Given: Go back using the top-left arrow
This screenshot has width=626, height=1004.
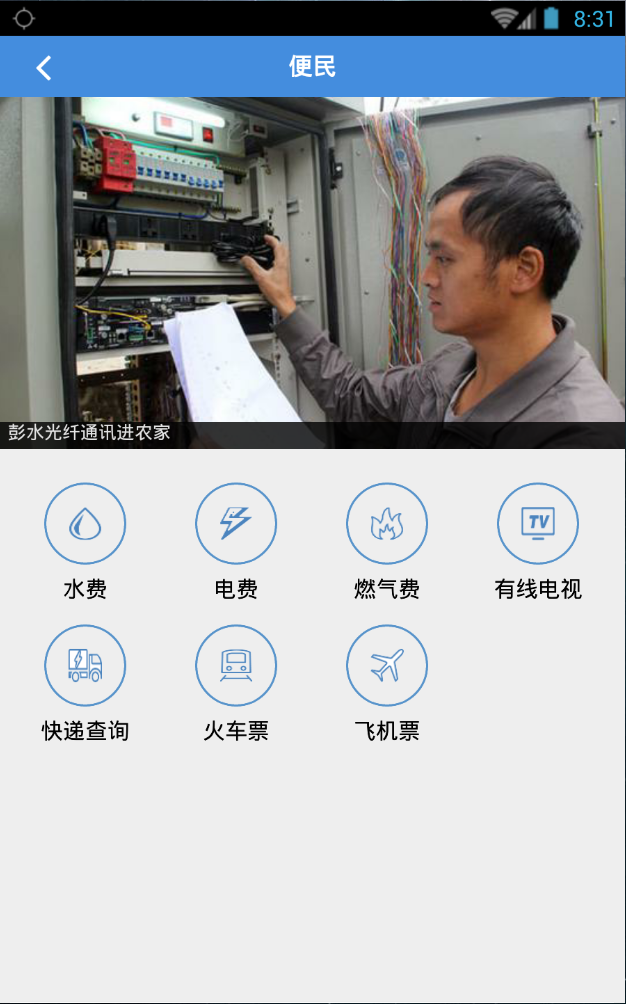Looking at the screenshot, I should (43, 67).
